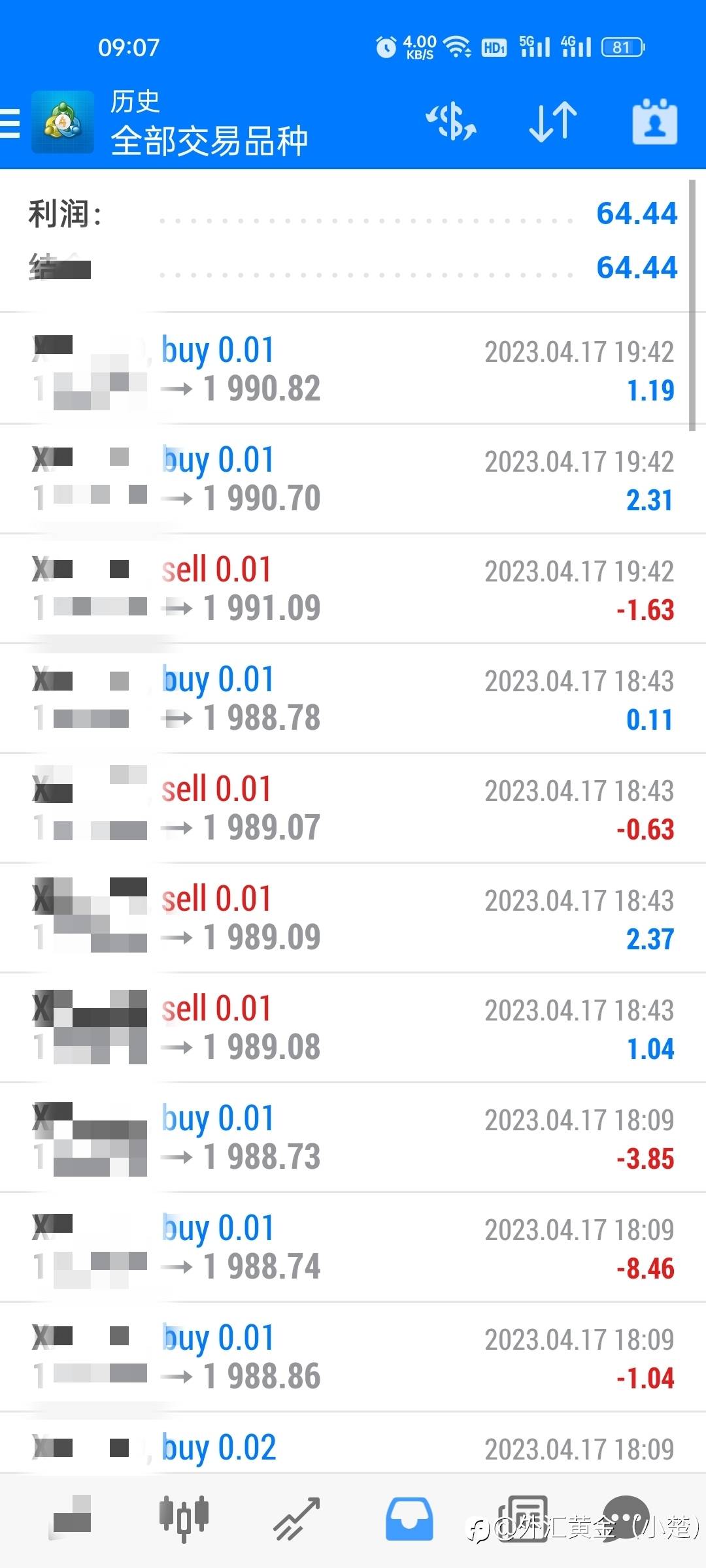
Task: Open the buy trade closed at 1 988.86
Action: tap(353, 1356)
